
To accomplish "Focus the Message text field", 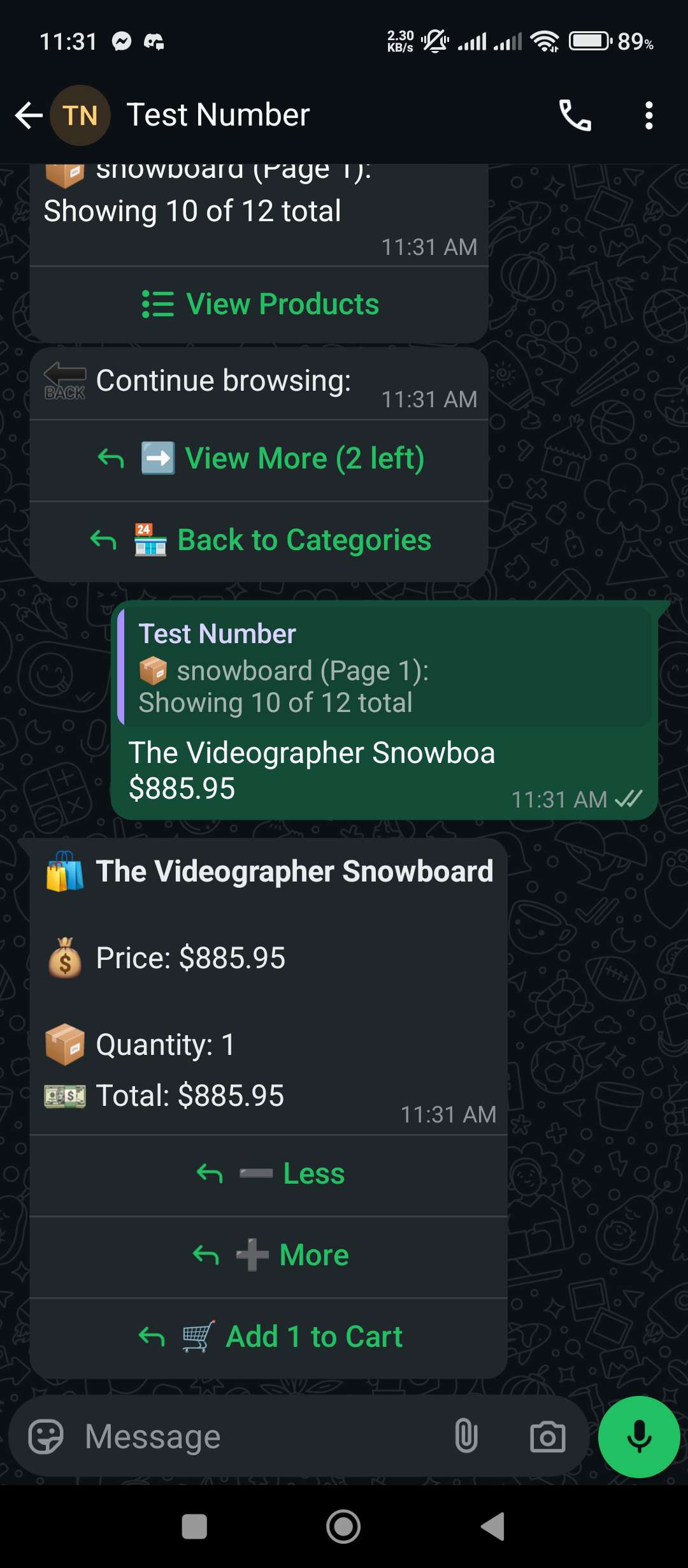I will (x=255, y=1437).
